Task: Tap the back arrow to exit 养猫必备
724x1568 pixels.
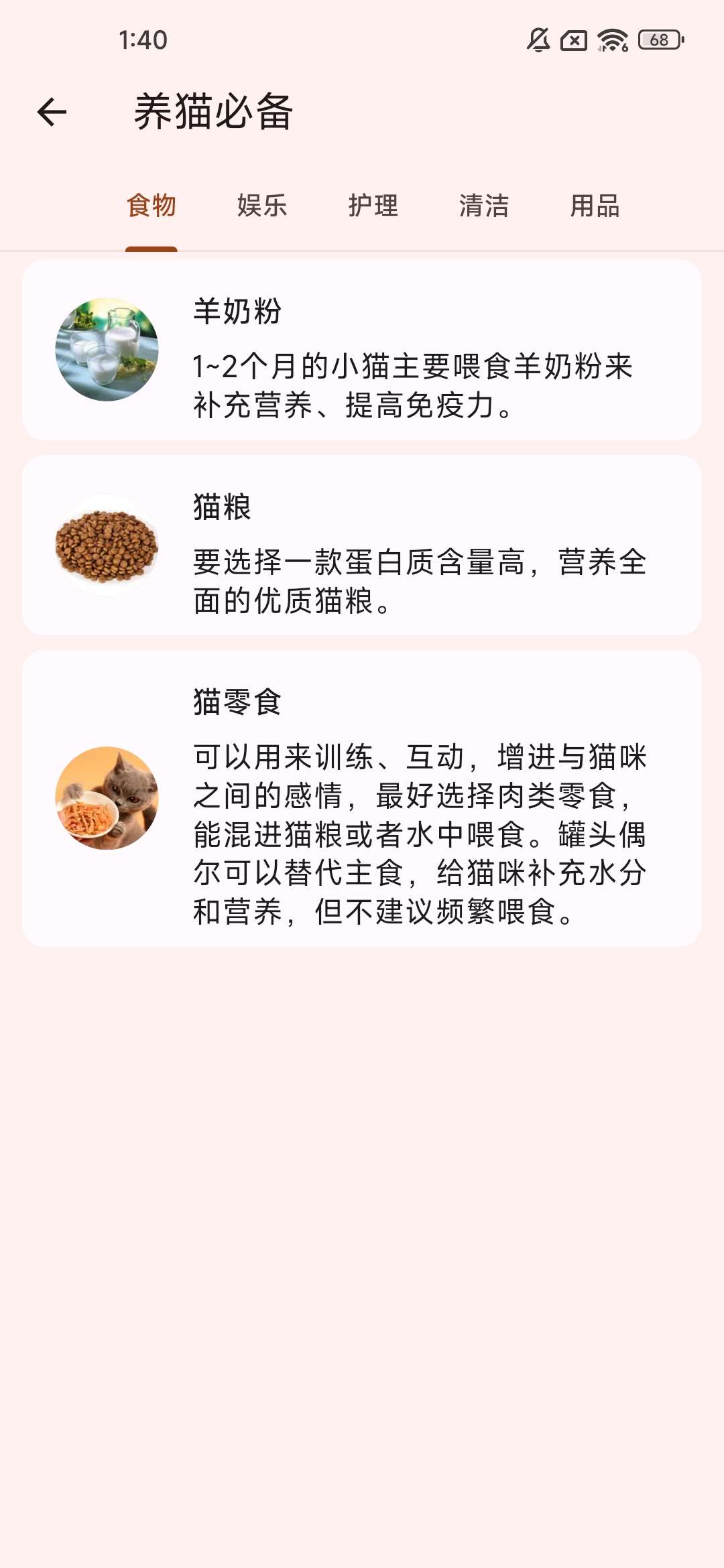Action: 51,111
